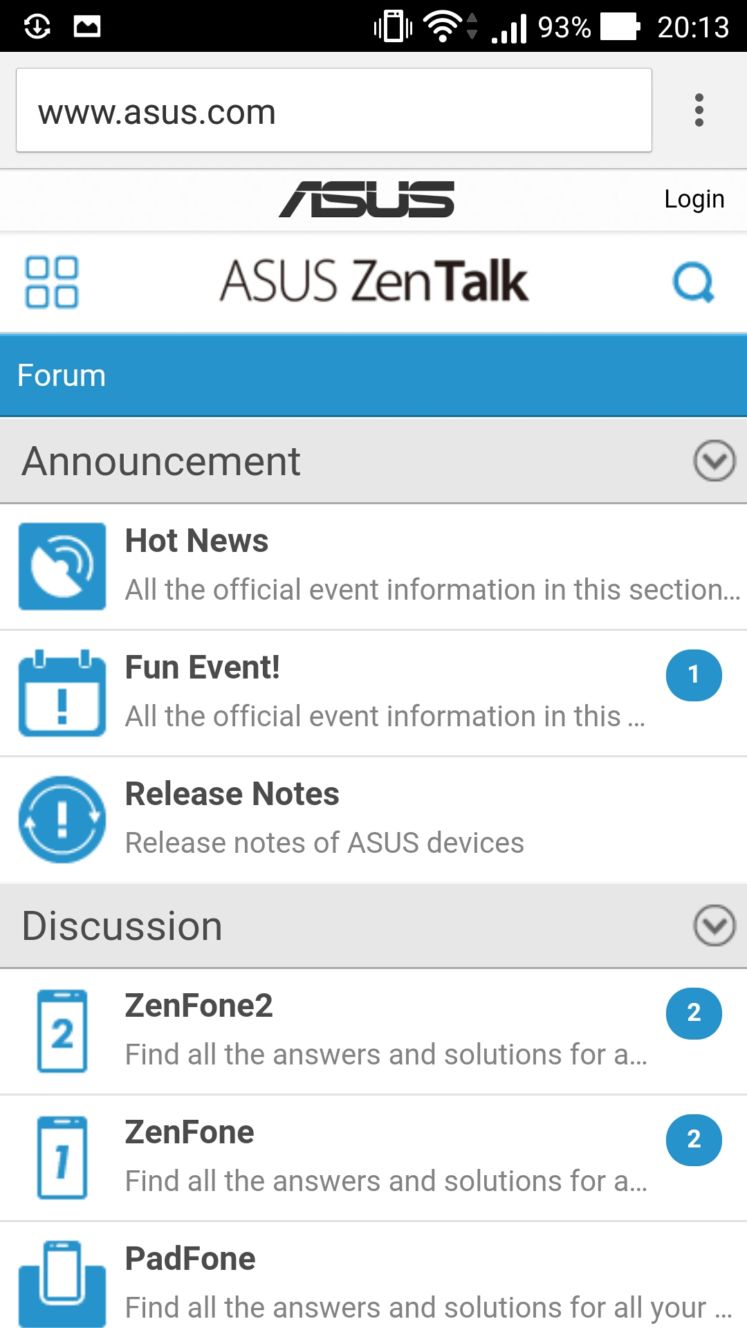Open the ZenFone2 discussion board
This screenshot has height=1328, width=747.
point(373,1031)
